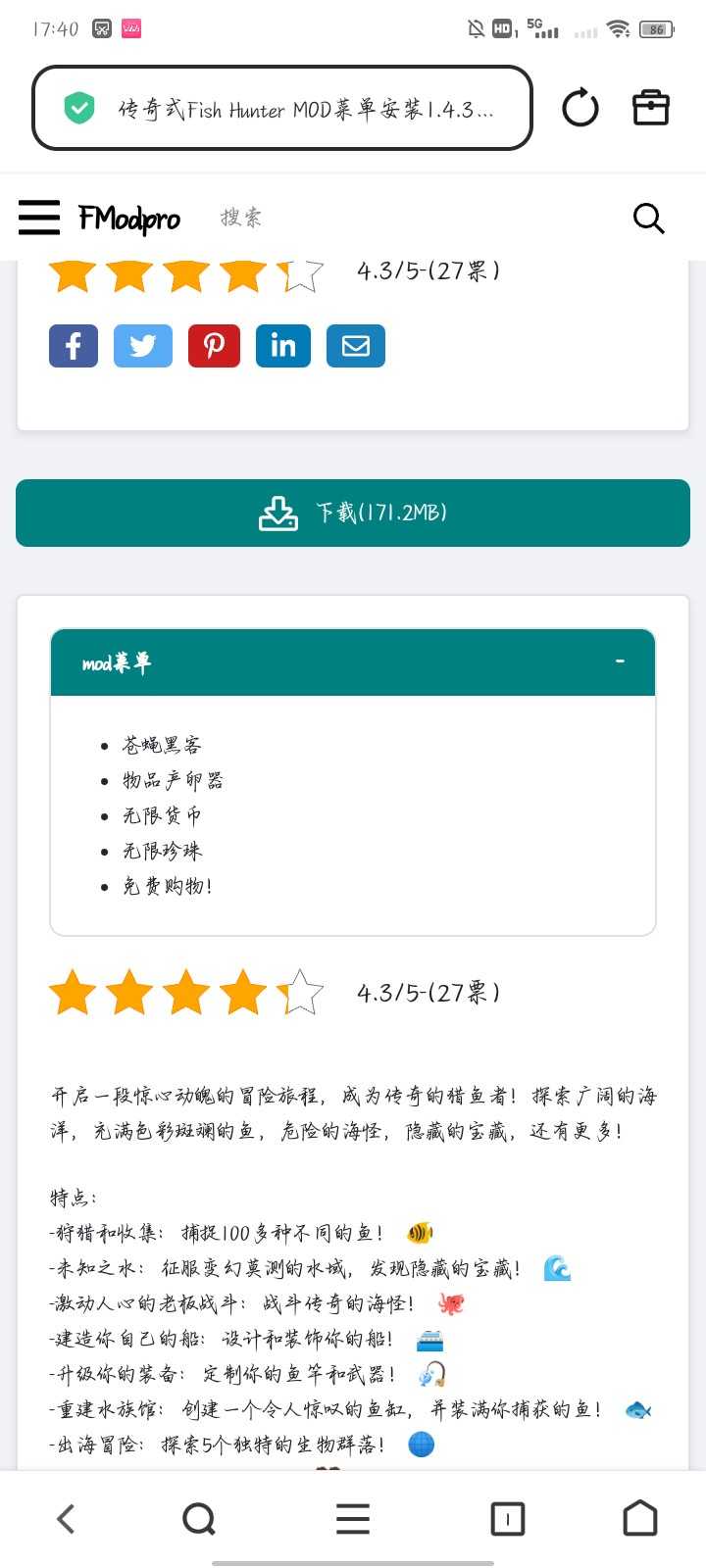Open the browser search button in bottom bar

point(199,1519)
